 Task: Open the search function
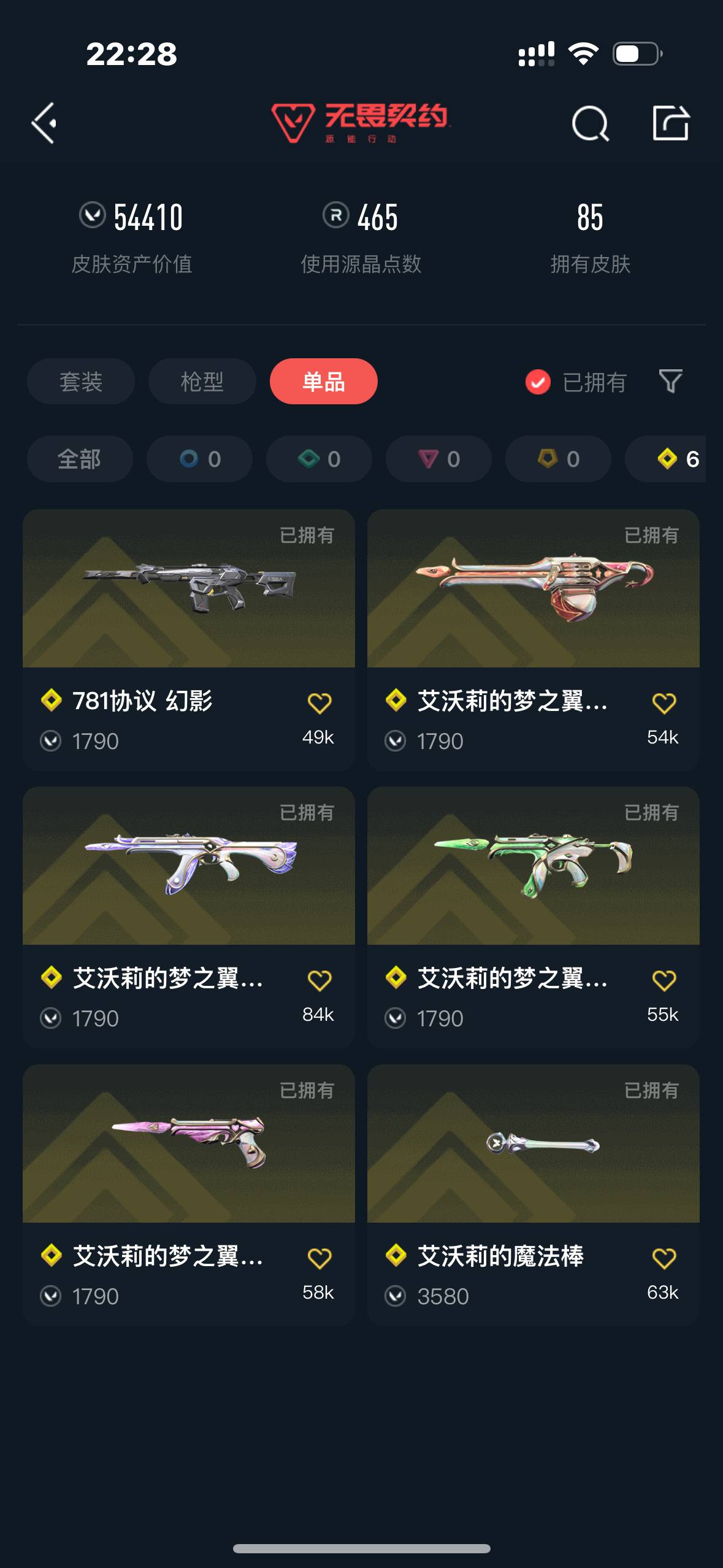pyautogui.click(x=589, y=123)
